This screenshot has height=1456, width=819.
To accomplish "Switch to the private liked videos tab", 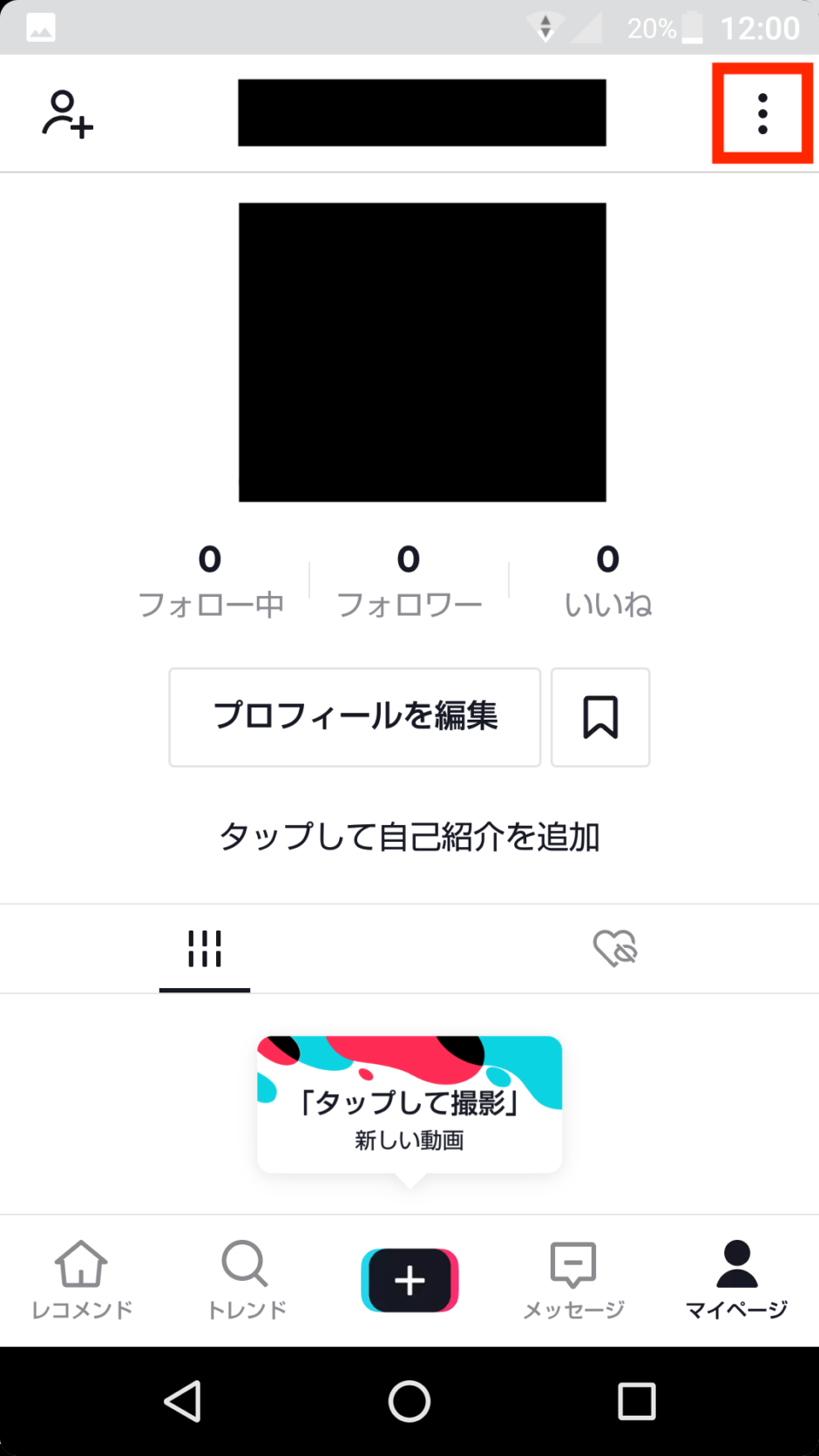I will pyautogui.click(x=615, y=949).
